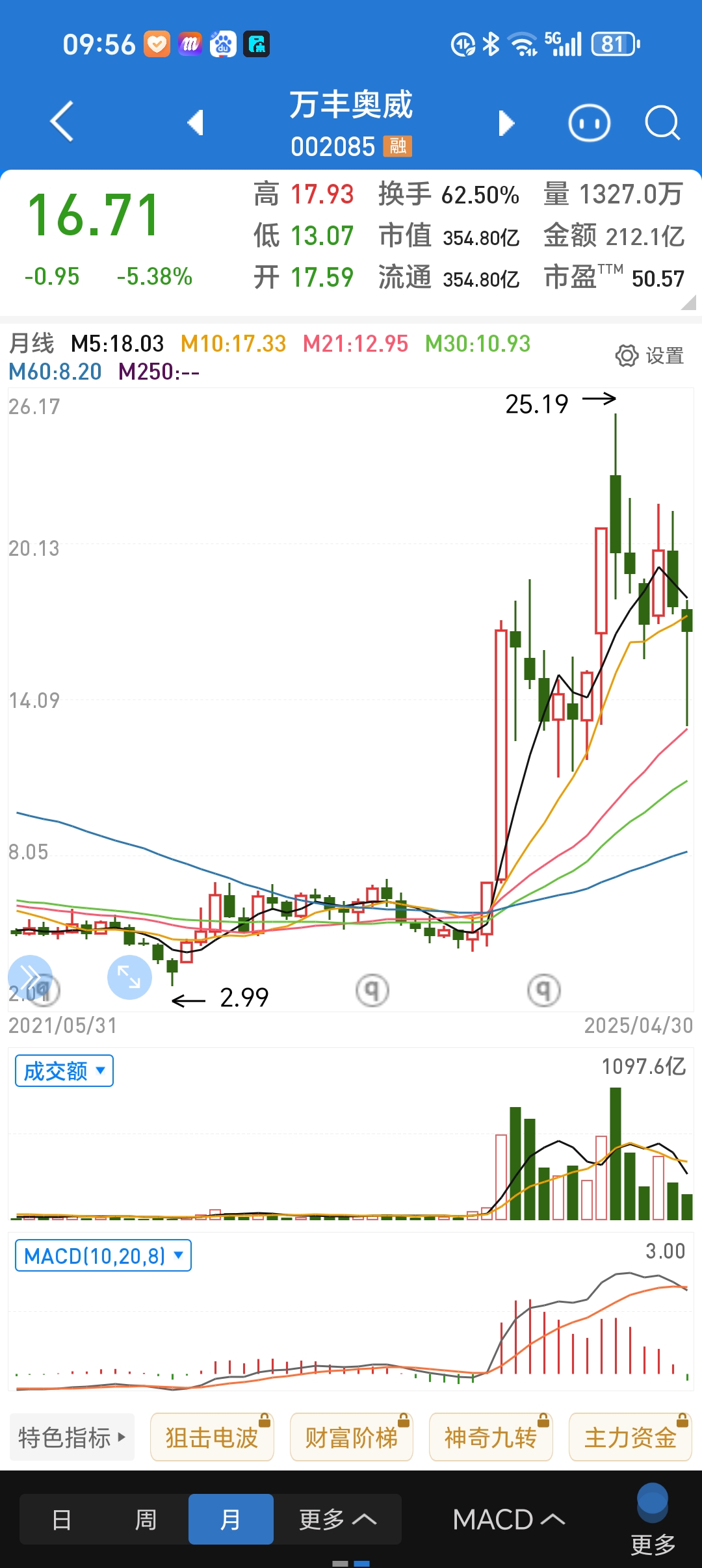Switch to the 日 daily chart
Image resolution: width=702 pixels, height=1568 pixels.
(62, 1519)
